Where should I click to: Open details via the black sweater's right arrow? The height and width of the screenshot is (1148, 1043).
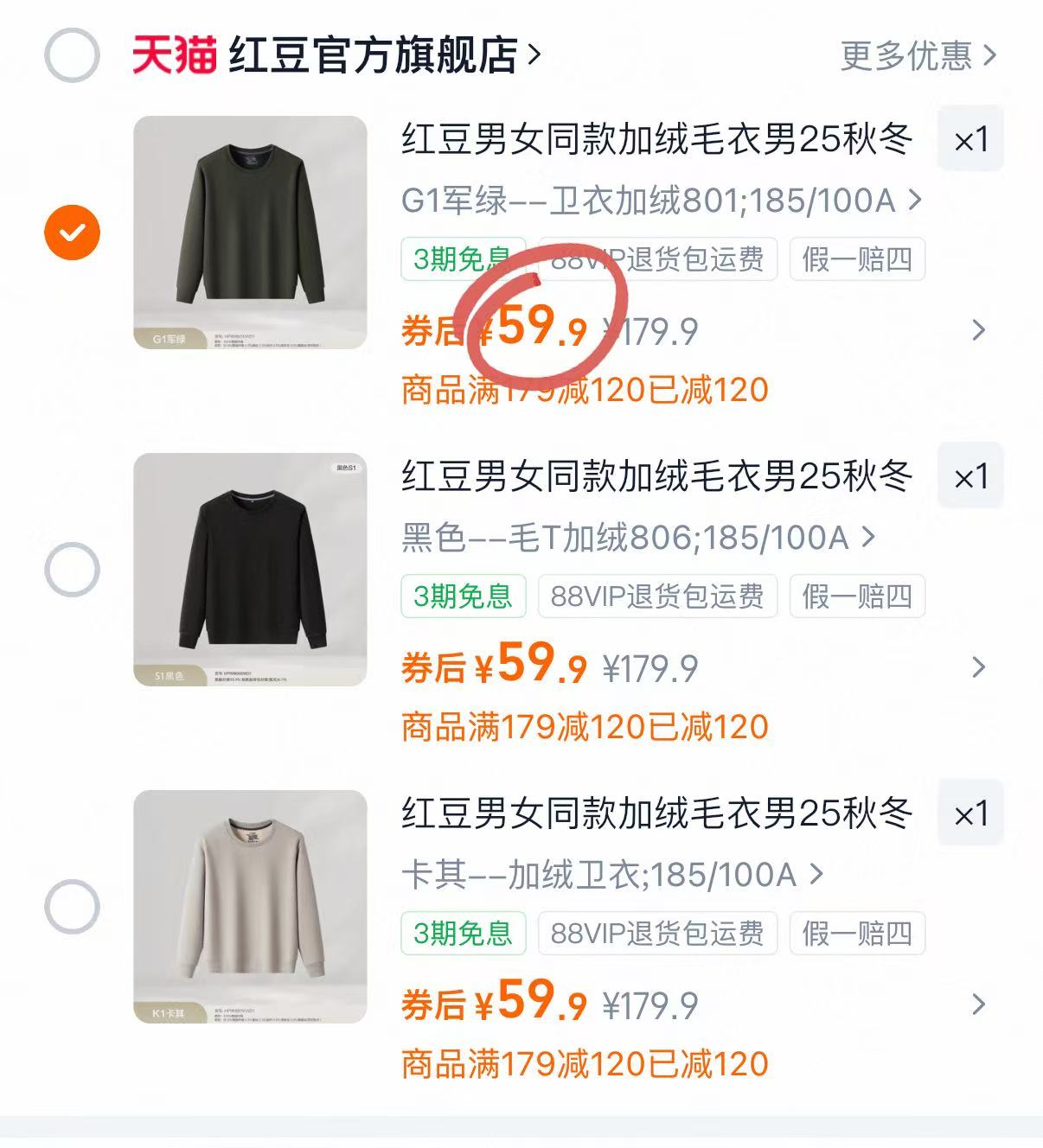pos(978,667)
